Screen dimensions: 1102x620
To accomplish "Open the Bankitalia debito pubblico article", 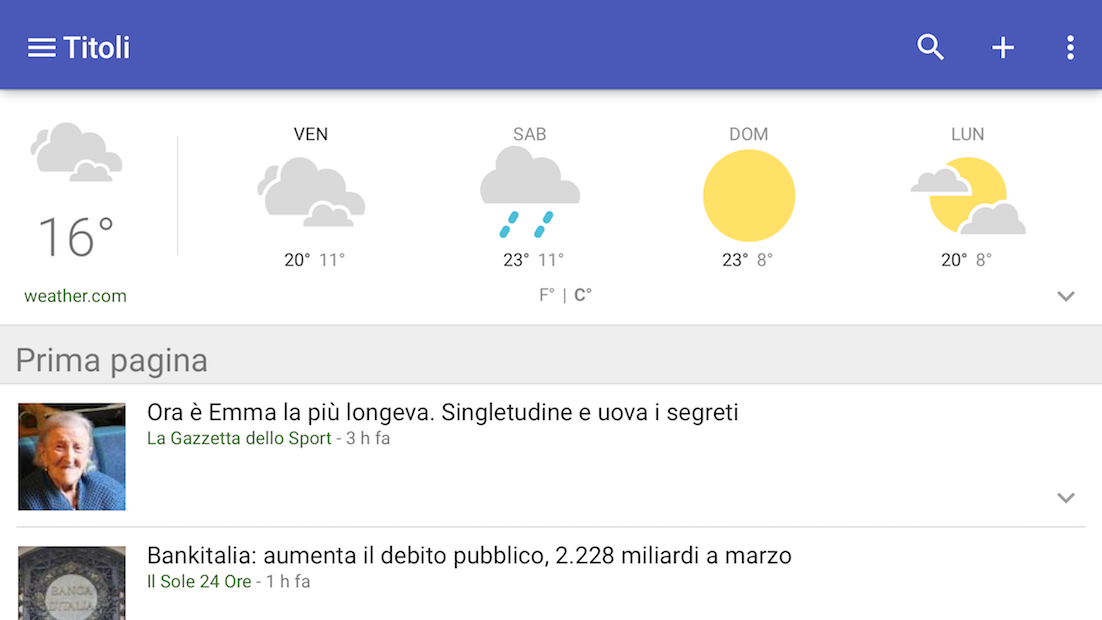I will coord(469,555).
